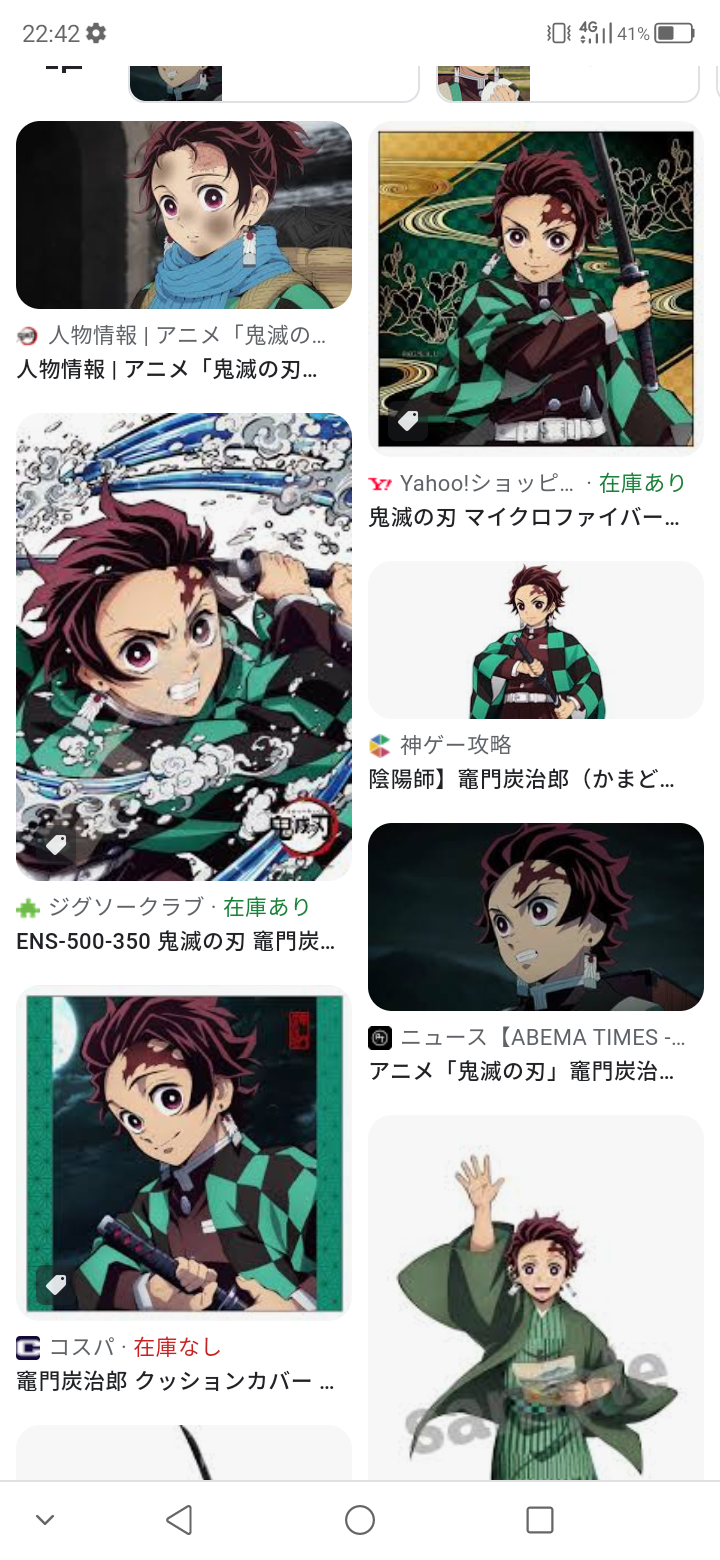Go back with the system back button

[x=179, y=1520]
